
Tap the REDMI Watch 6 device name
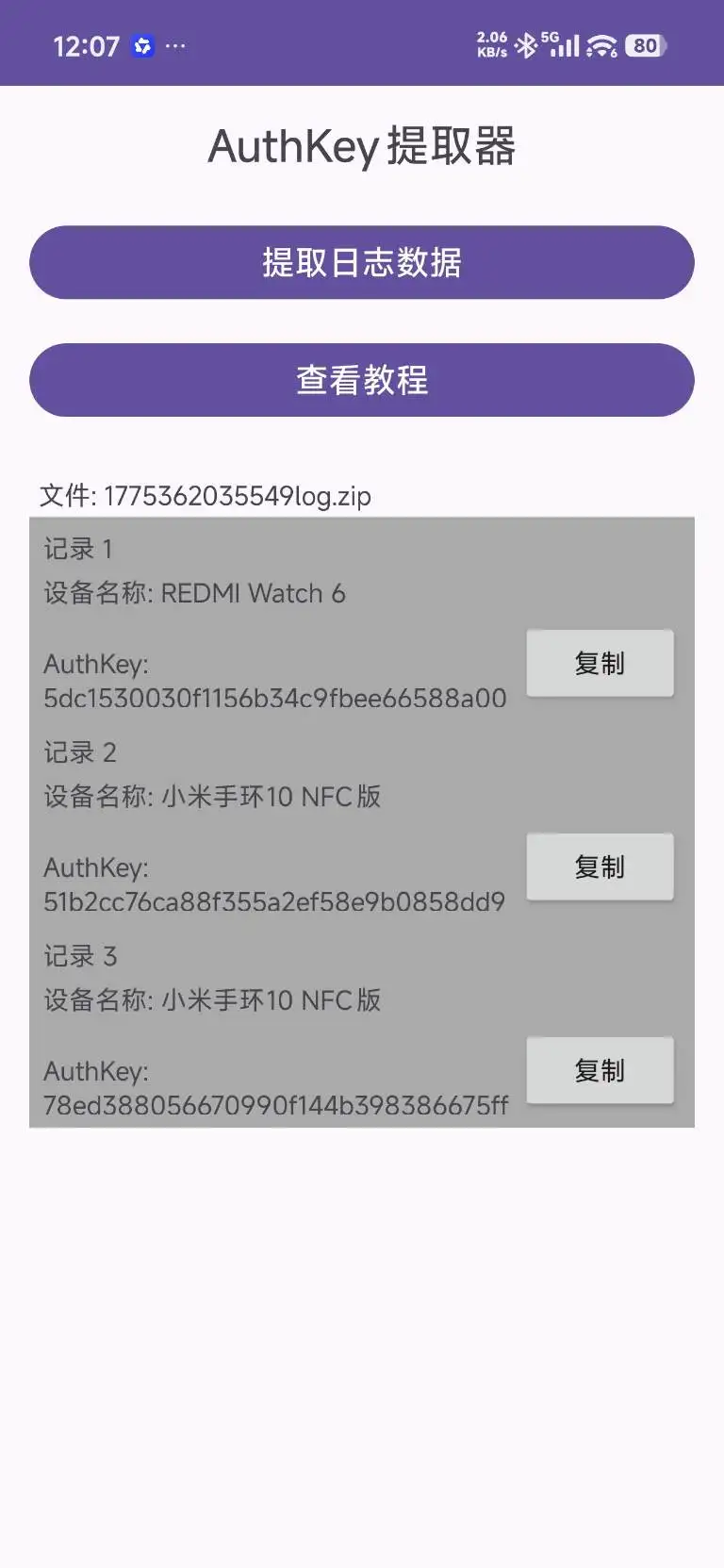[x=253, y=593]
